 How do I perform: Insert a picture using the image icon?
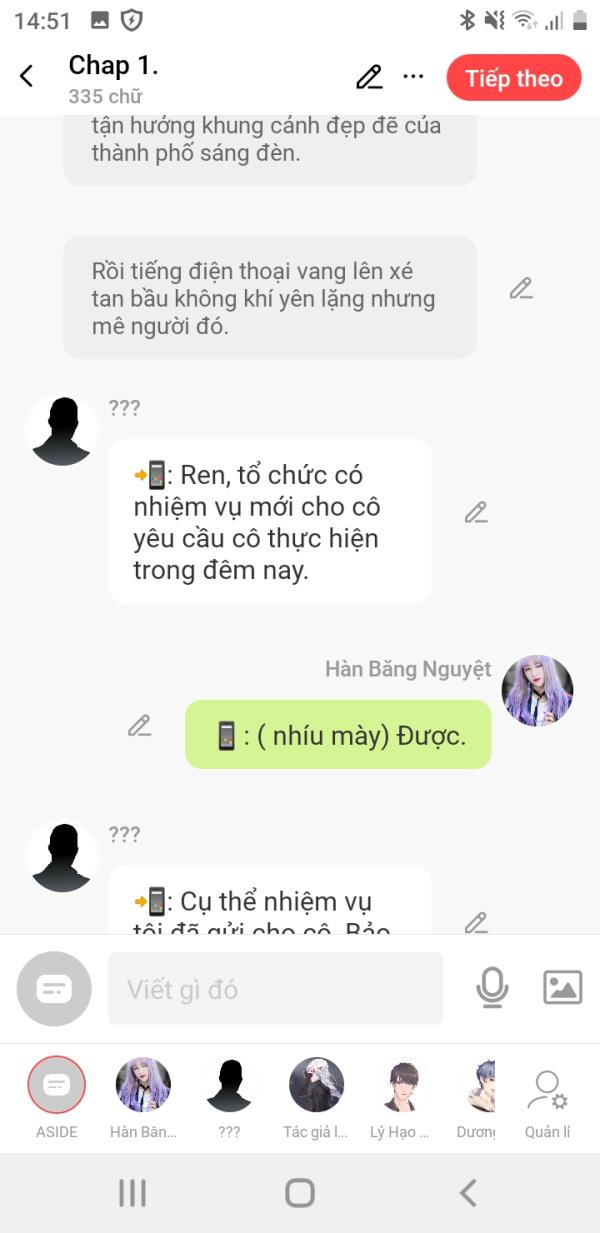[x=562, y=988]
